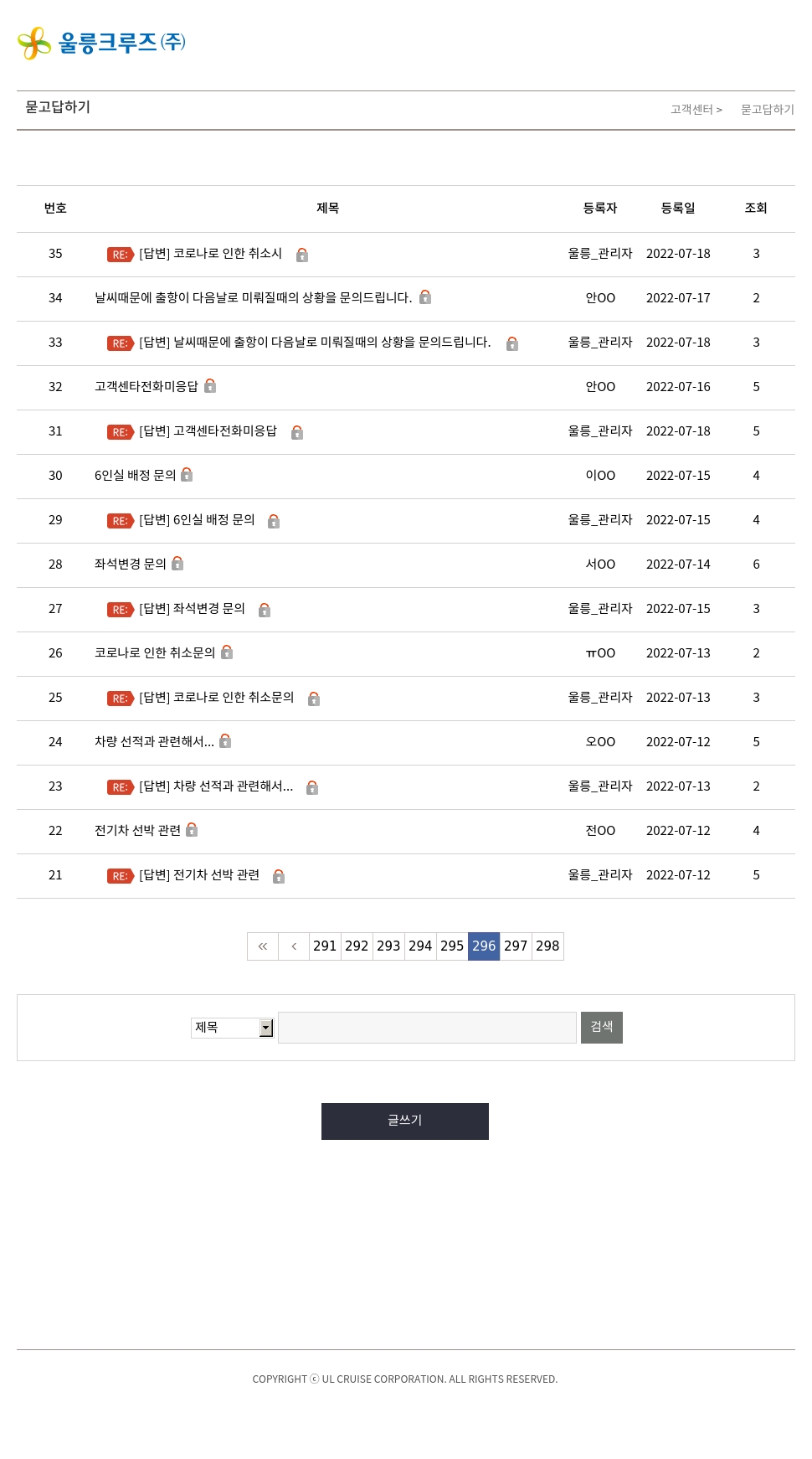
Task: Go to the previous page set
Action: click(294, 946)
